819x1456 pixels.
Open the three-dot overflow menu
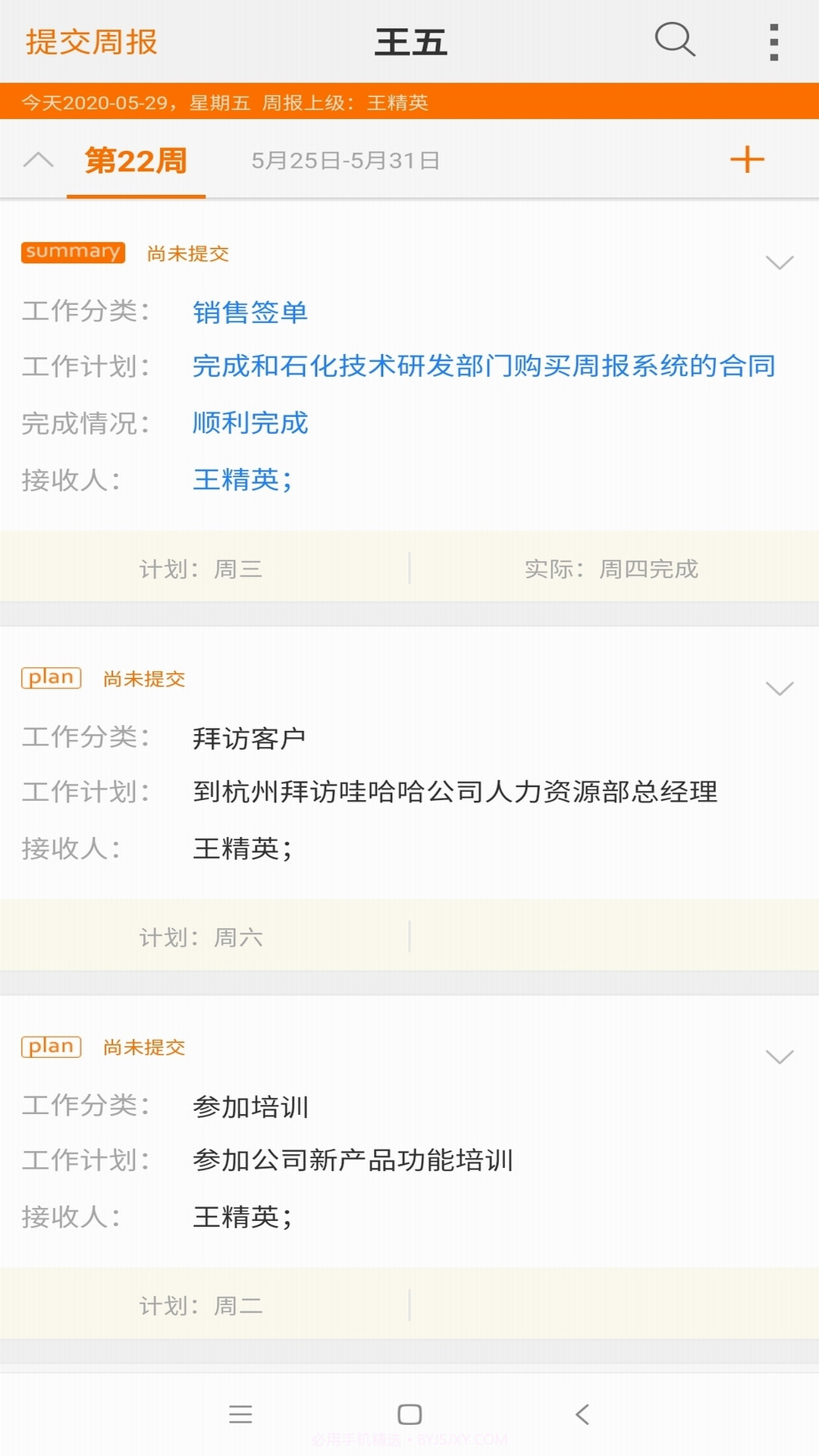click(773, 42)
